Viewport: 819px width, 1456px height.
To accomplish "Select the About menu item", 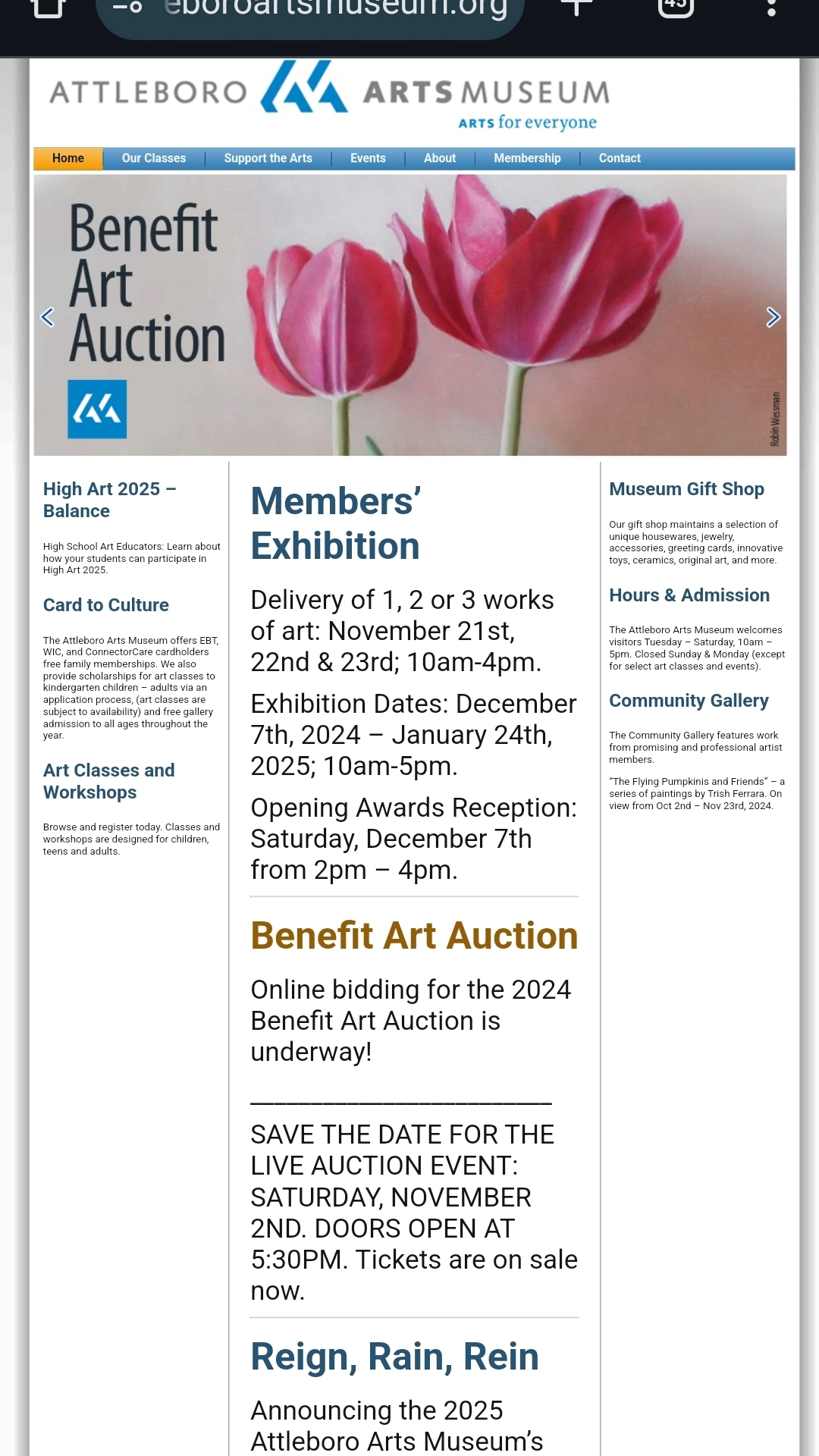I will [440, 158].
